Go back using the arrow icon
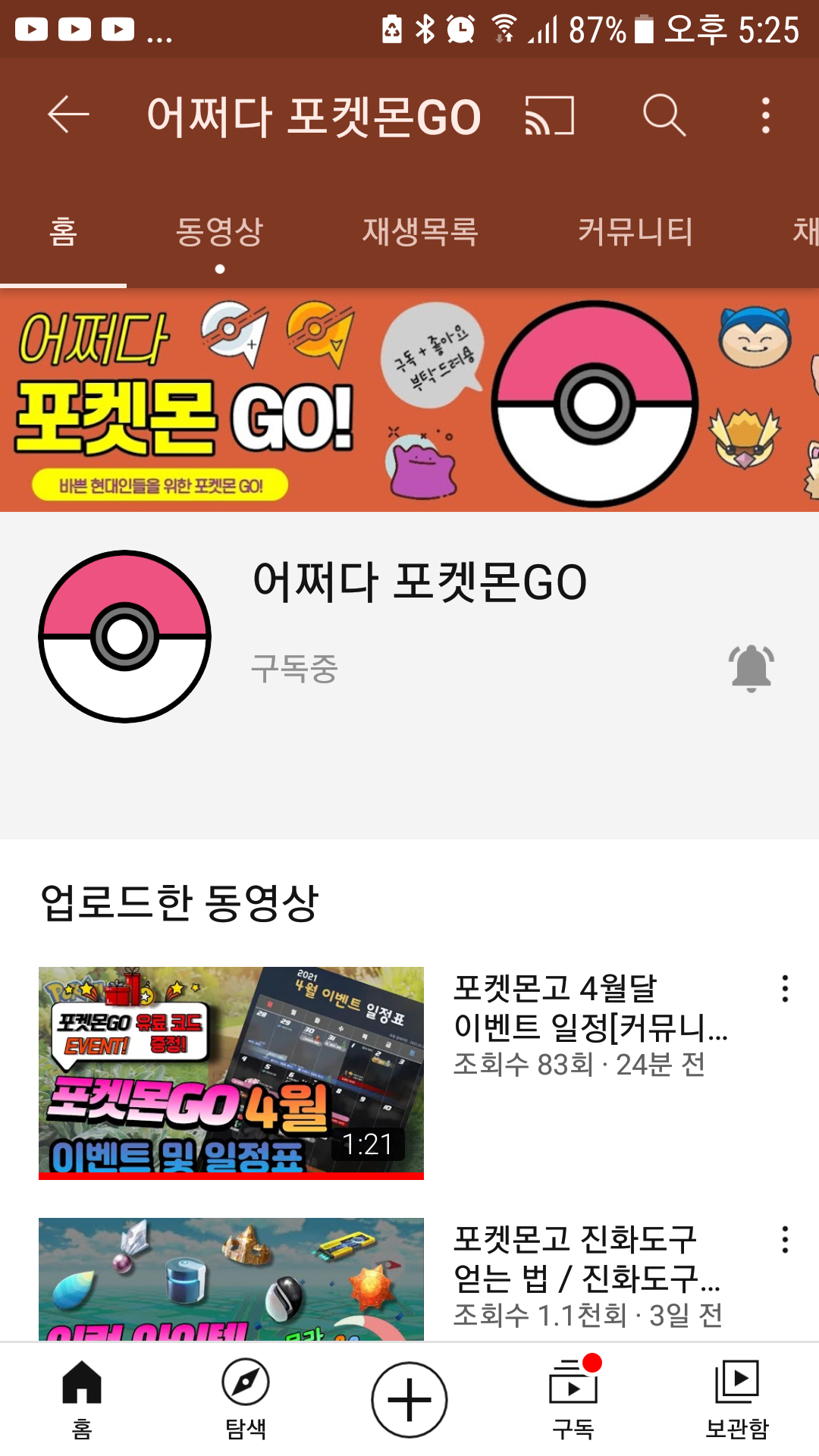Screen dimensions: 819x1456 coord(68,115)
